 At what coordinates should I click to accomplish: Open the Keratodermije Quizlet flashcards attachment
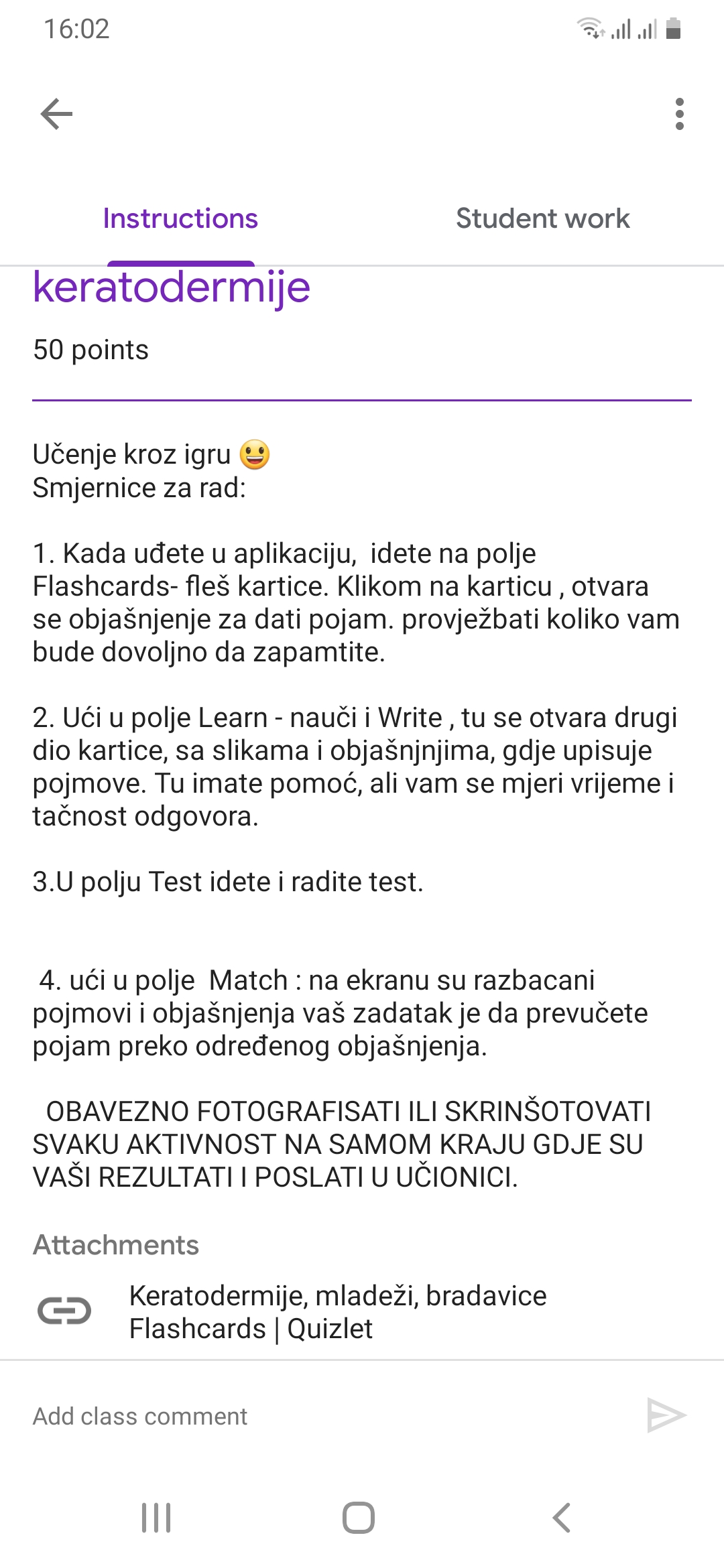pyautogui.click(x=337, y=1312)
